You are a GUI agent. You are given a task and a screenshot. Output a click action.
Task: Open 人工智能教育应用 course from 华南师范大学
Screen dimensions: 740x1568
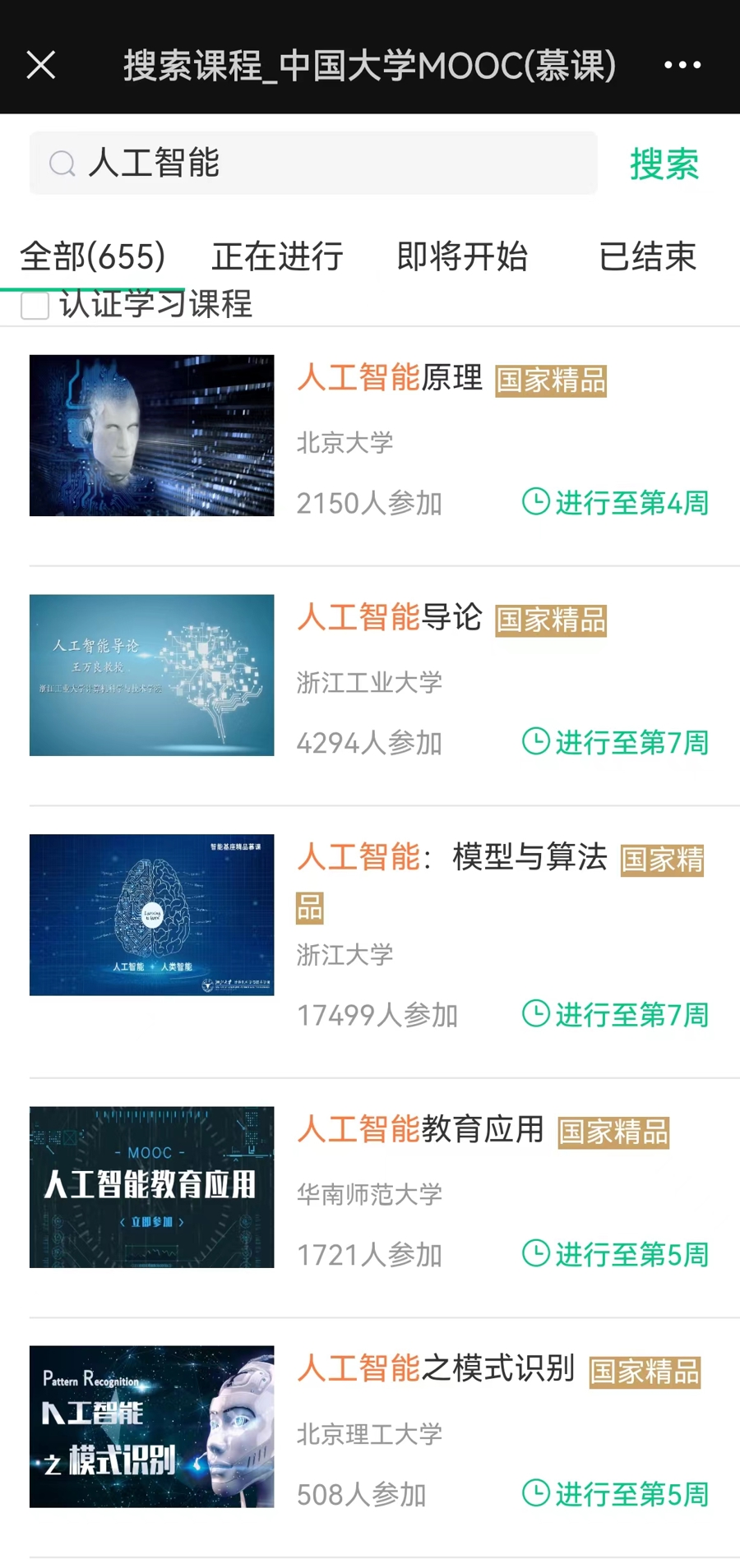[x=420, y=1130]
